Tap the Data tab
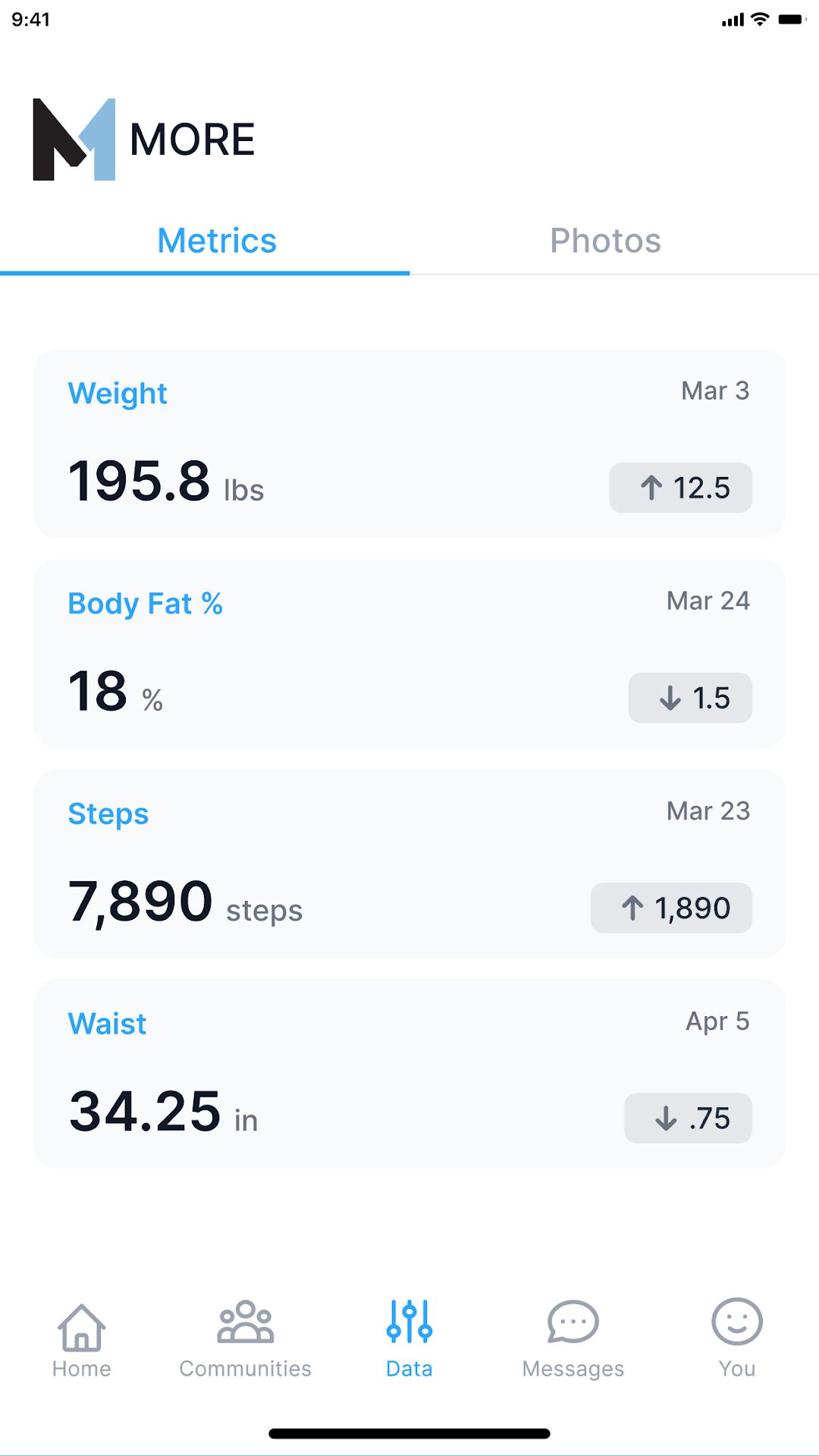The width and height of the screenshot is (819, 1456). 409,1341
